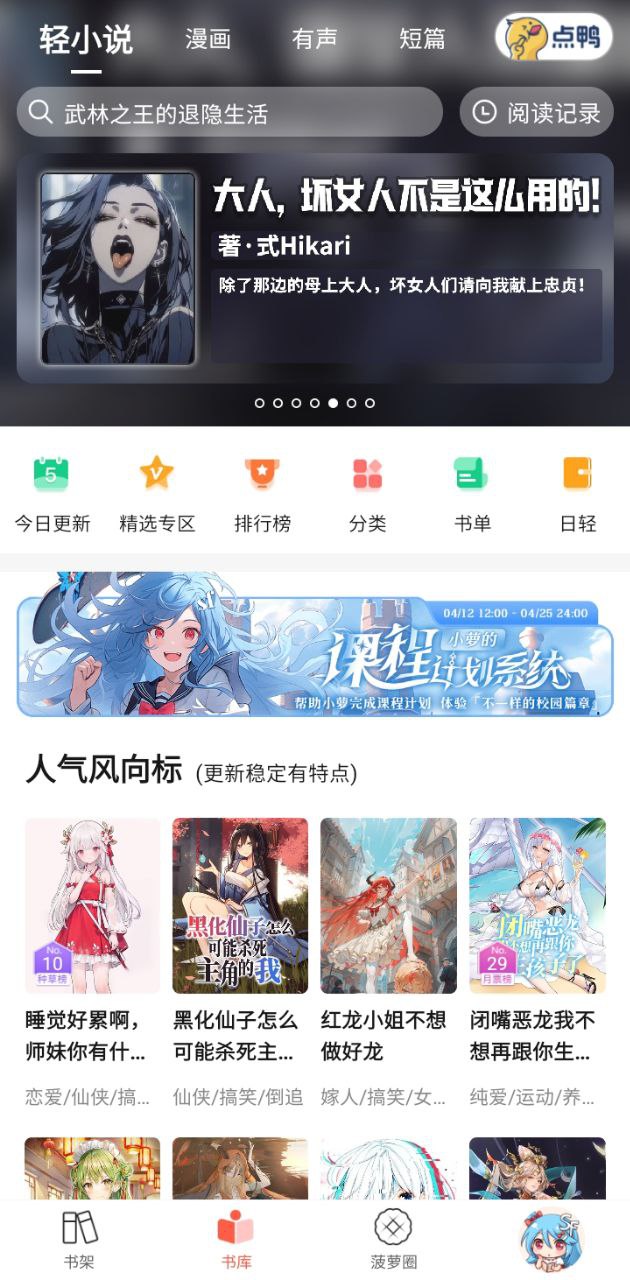Open 阅读记录 reading history
Screen dimensions: 630x1280
click(536, 112)
